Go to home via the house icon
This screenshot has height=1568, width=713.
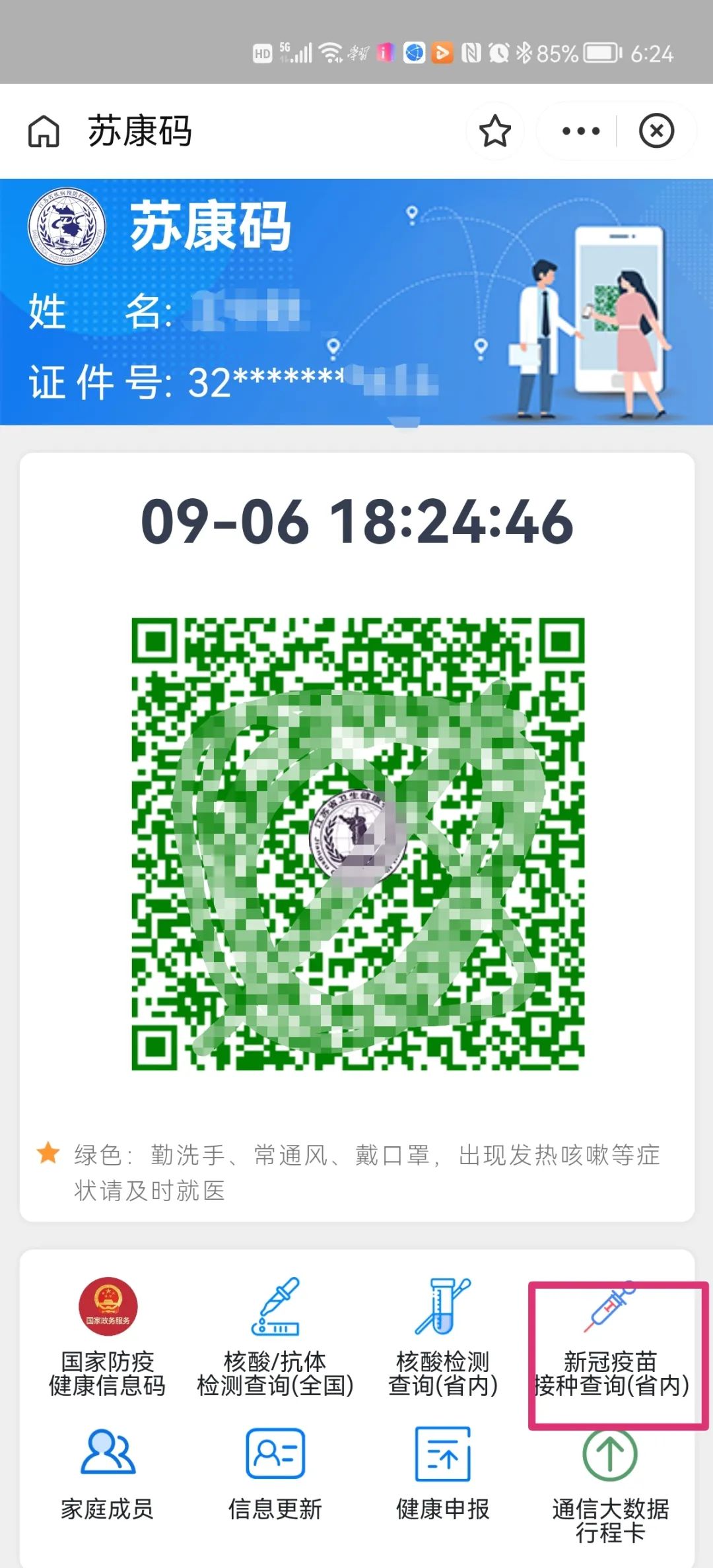(x=44, y=131)
